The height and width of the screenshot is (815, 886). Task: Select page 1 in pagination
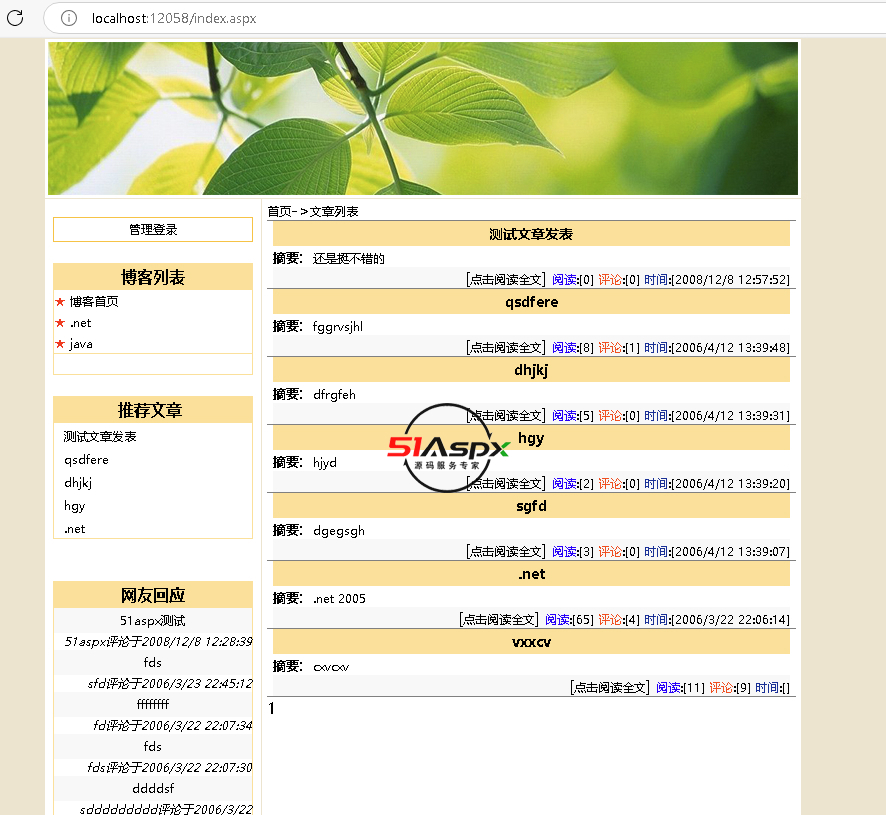(272, 709)
